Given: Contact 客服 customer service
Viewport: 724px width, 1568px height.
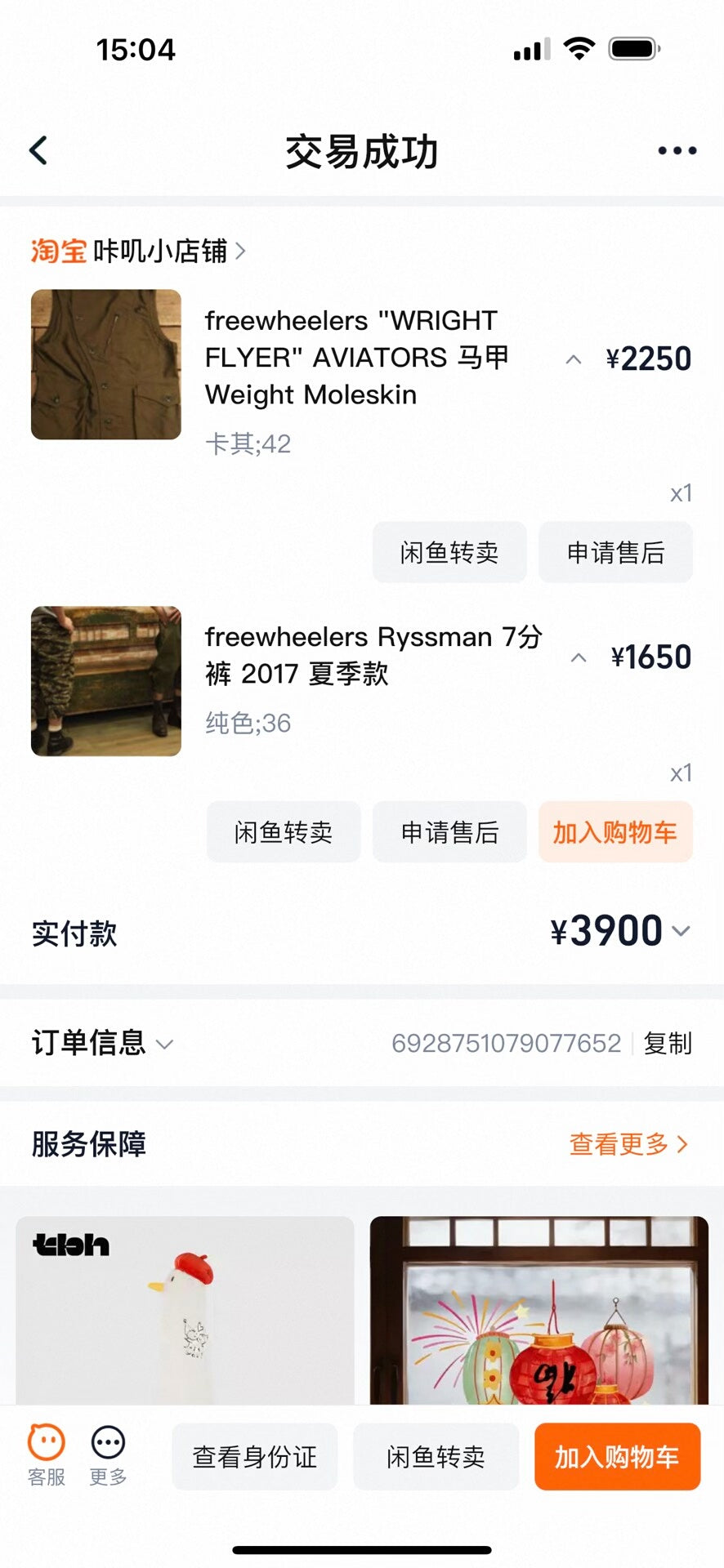Looking at the screenshot, I should coord(47,1455).
